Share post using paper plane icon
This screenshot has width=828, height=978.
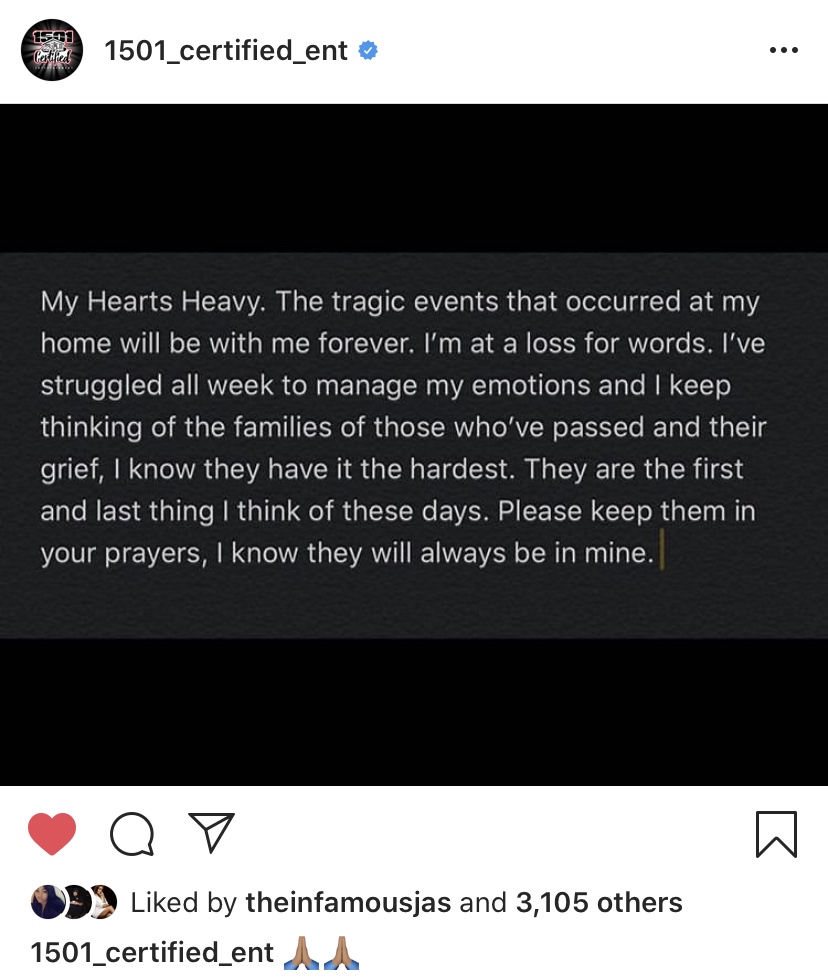coord(211,833)
